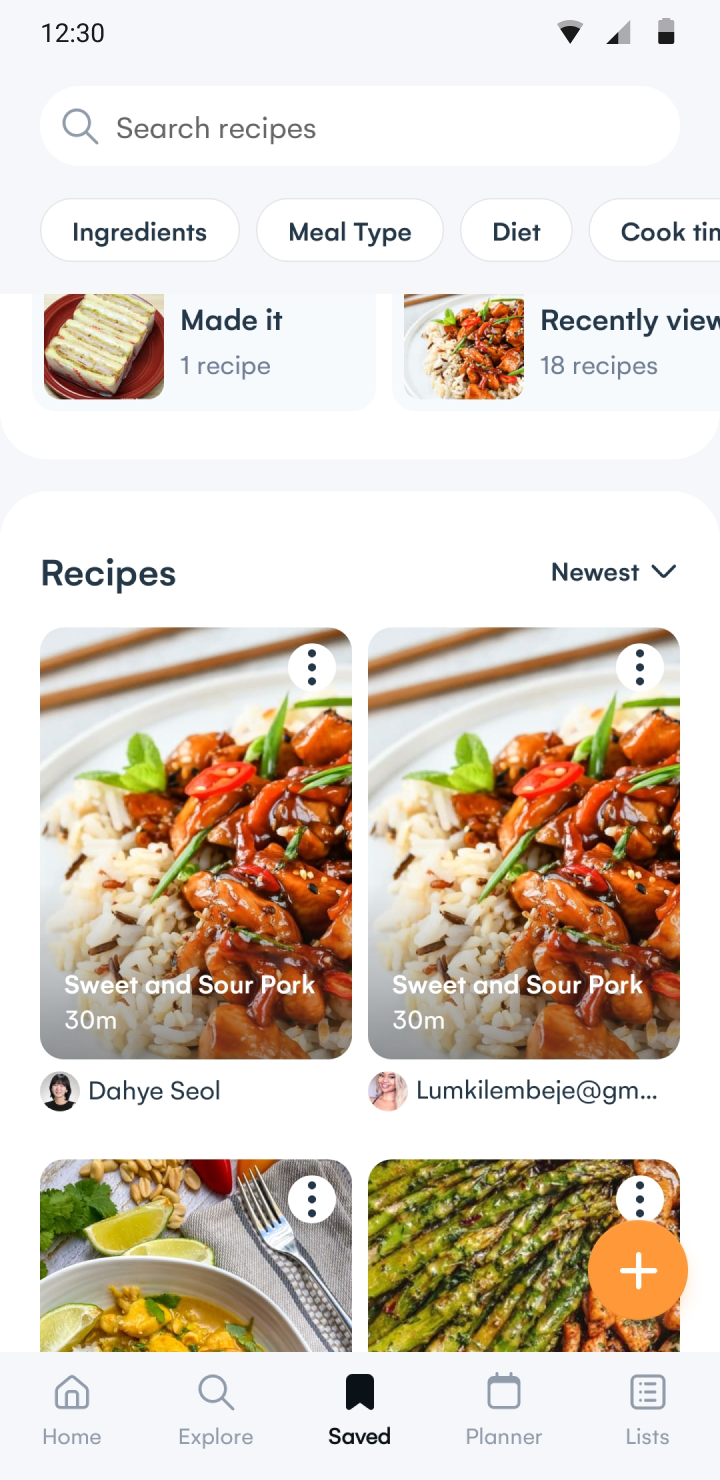
Task: View the asparagus recipe card
Action: pyautogui.click(x=524, y=1256)
